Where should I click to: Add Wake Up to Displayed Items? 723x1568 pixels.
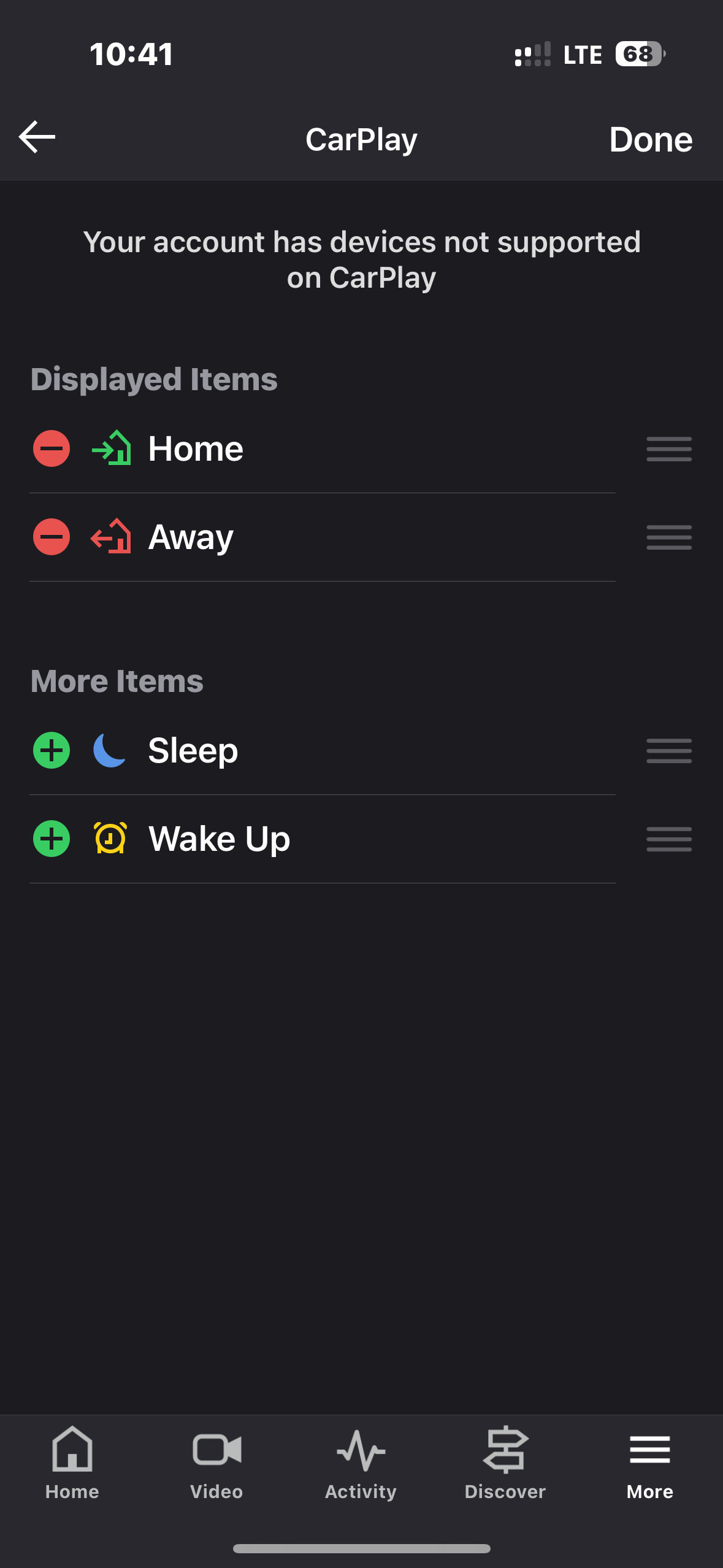pyautogui.click(x=52, y=839)
